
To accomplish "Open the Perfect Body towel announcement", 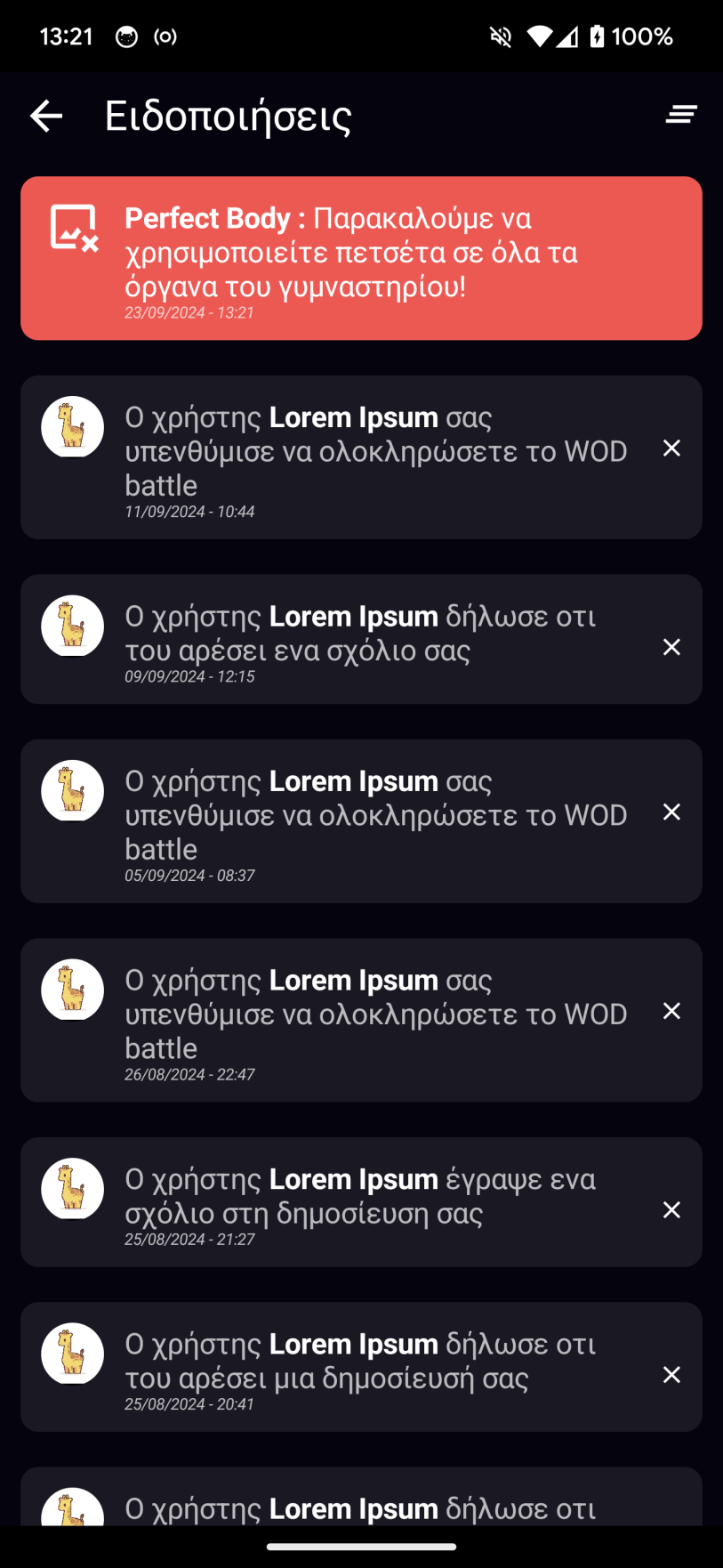I will click(361, 258).
